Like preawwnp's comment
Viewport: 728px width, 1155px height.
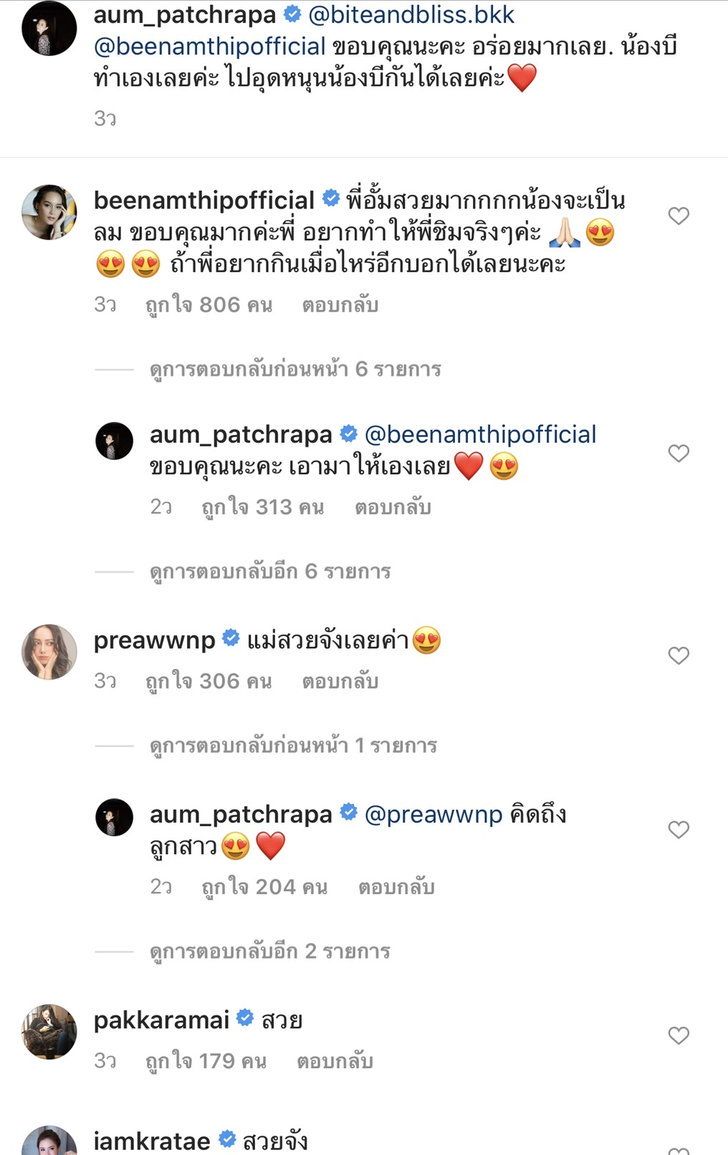678,656
